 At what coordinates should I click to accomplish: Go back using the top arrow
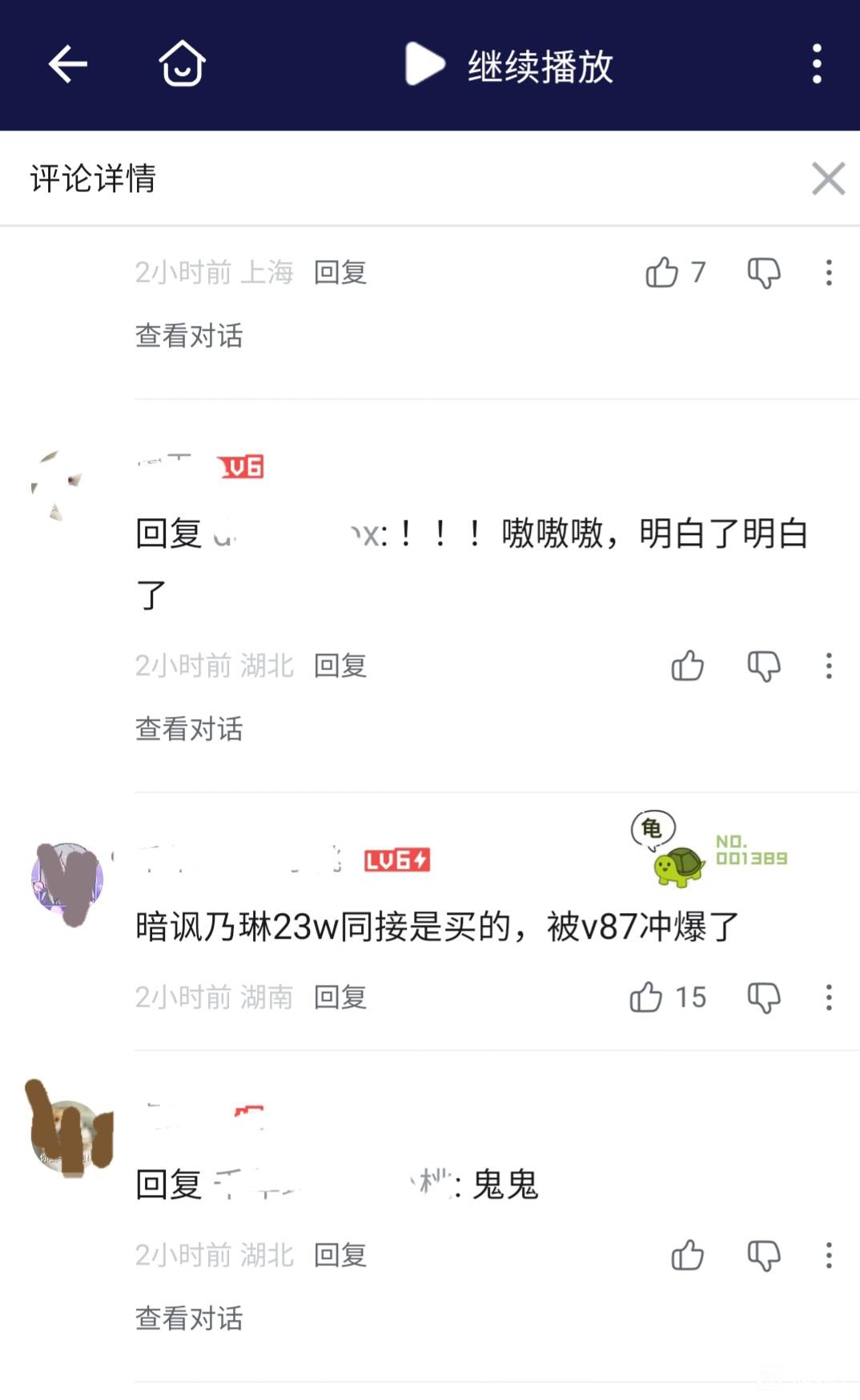67,64
